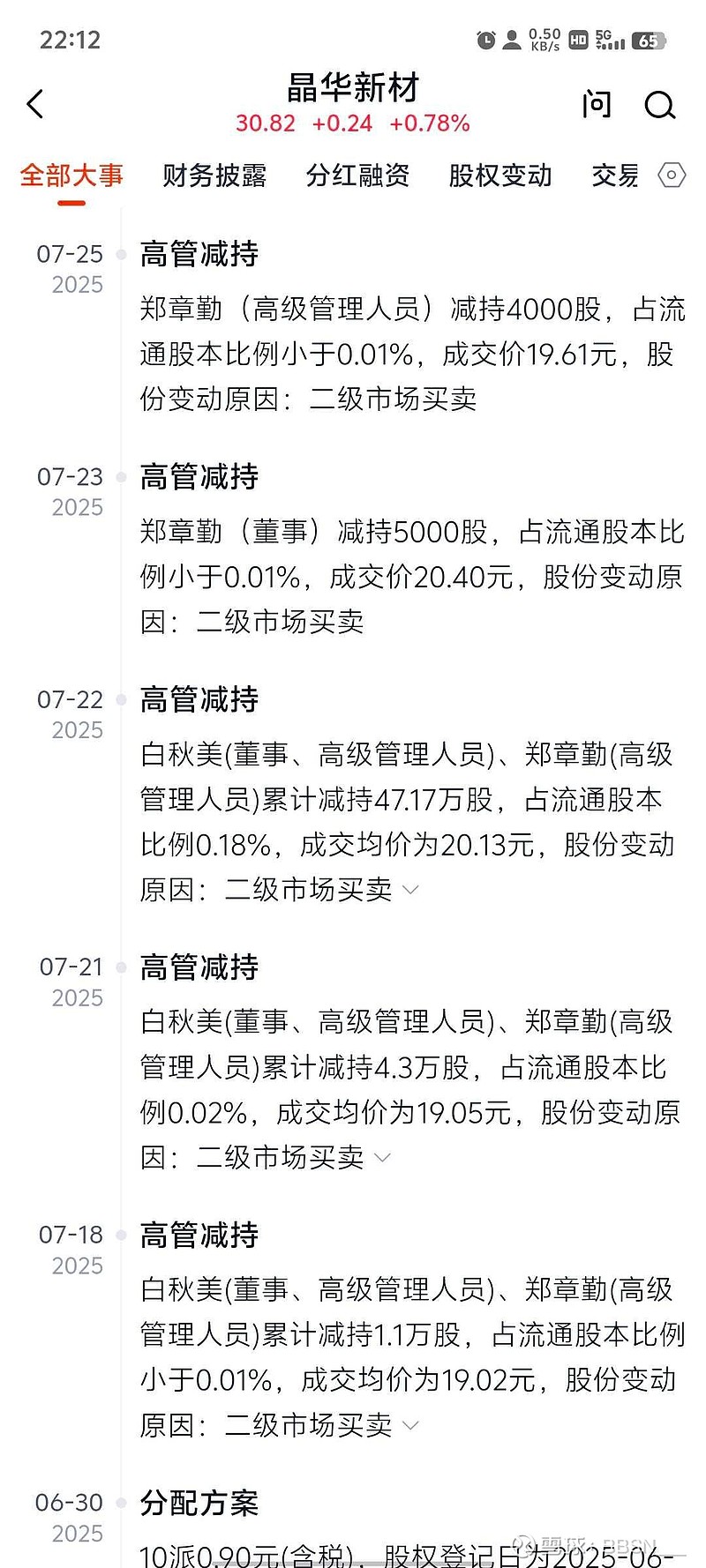Screen dimensions: 706x1568
Task: Open the 交易 tab
Action: click(614, 175)
